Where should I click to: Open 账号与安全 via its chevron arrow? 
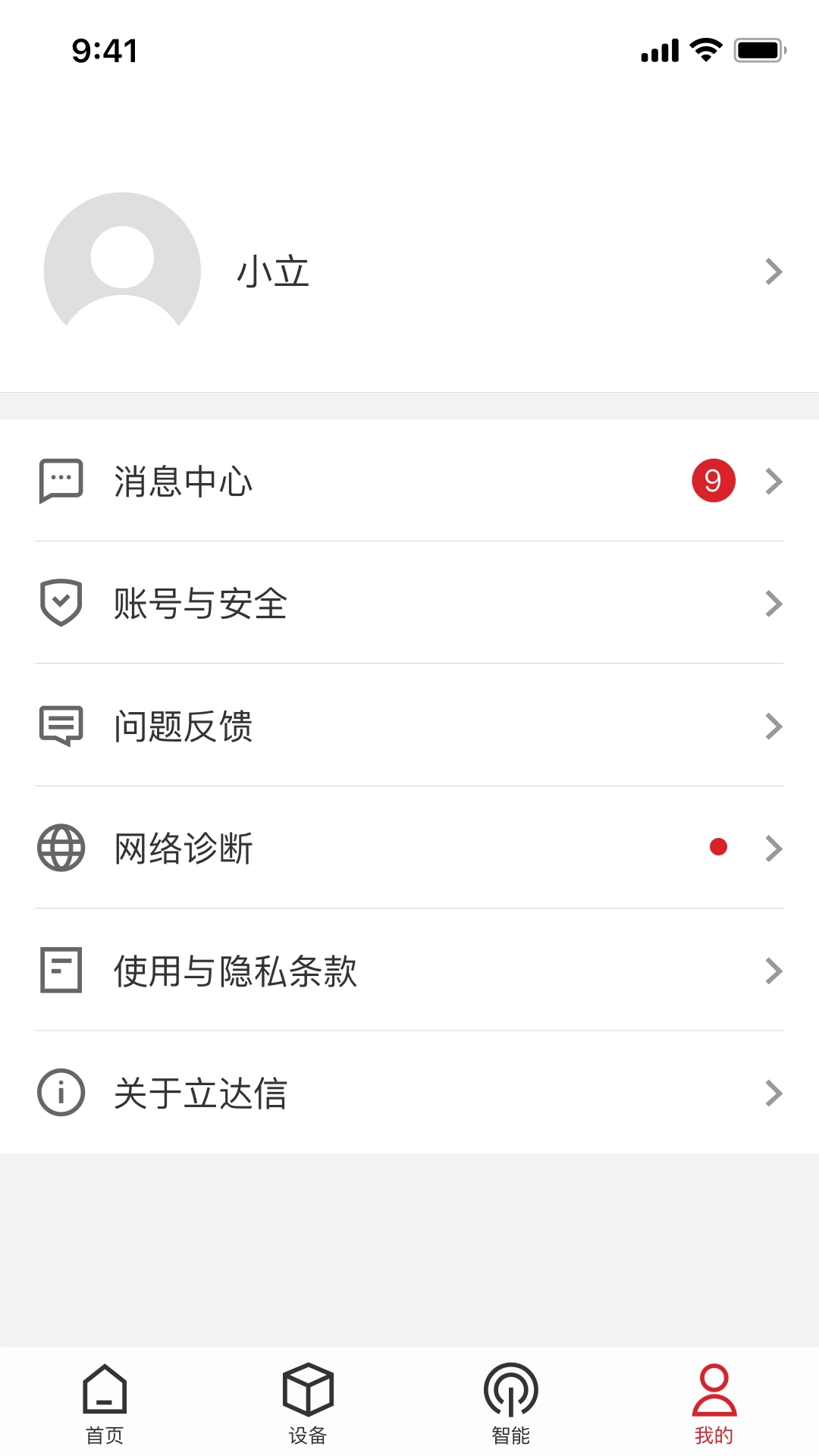pos(773,603)
